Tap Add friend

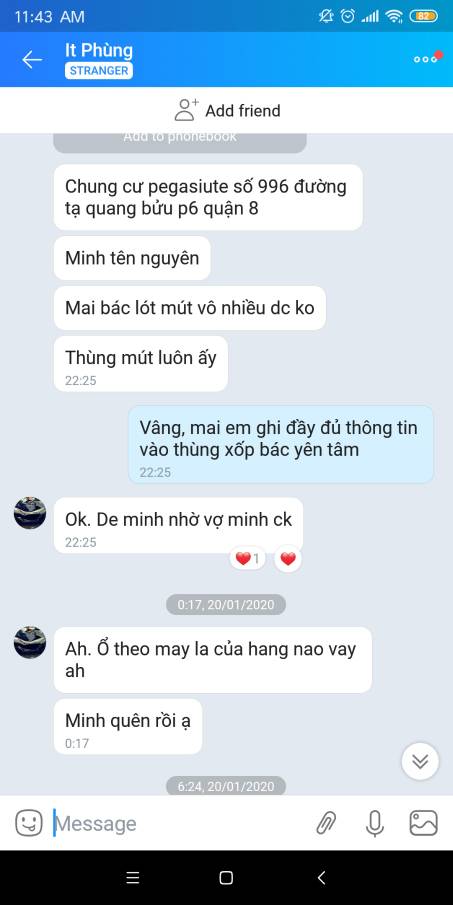coord(227,110)
